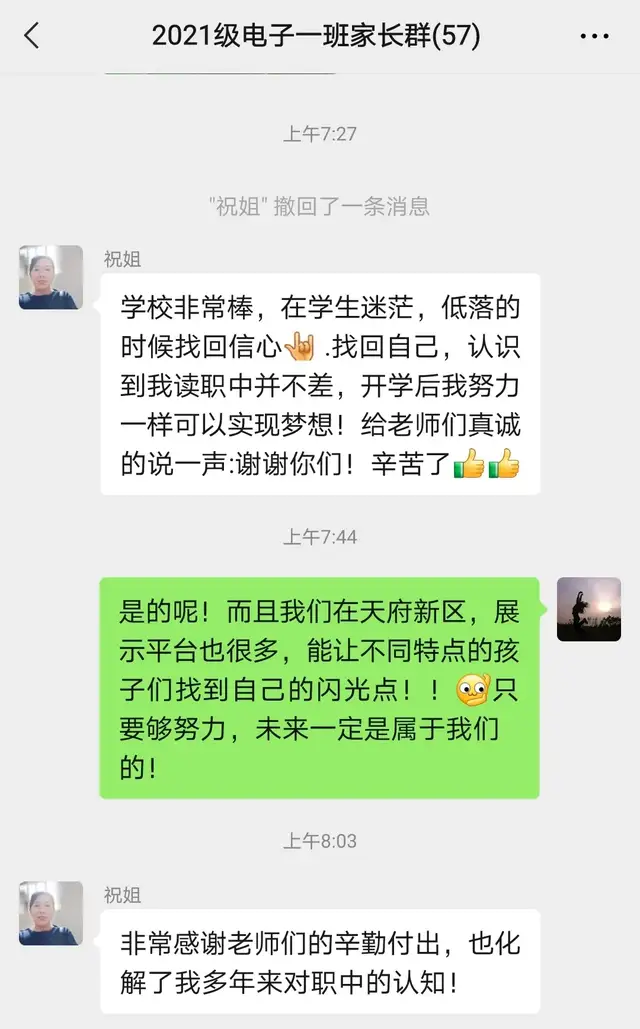This screenshot has width=640, height=1029.
Task: Open 祝姐's avatar beside the 学校非常棒 message
Action: click(x=51, y=277)
